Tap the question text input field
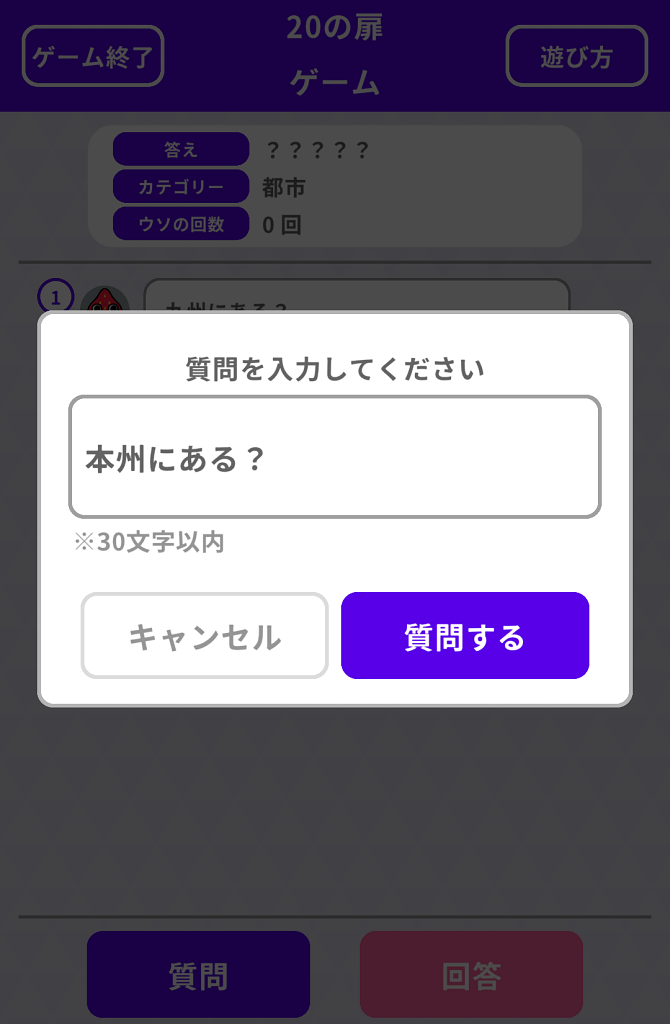Screen dimensions: 670x1024 click(x=334, y=458)
